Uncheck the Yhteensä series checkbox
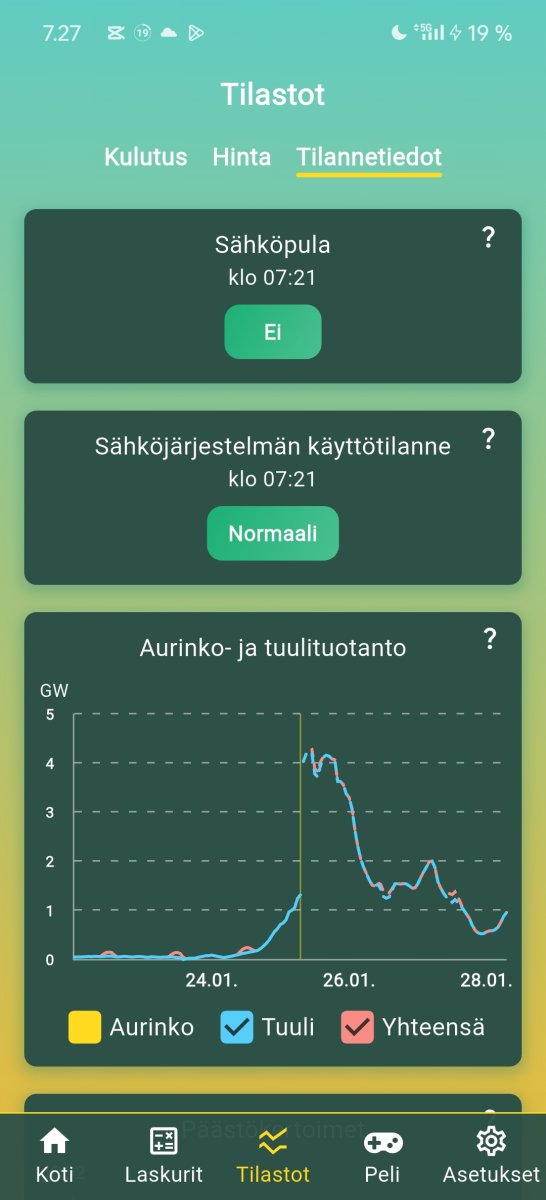This screenshot has width=546, height=1200. tap(358, 1027)
